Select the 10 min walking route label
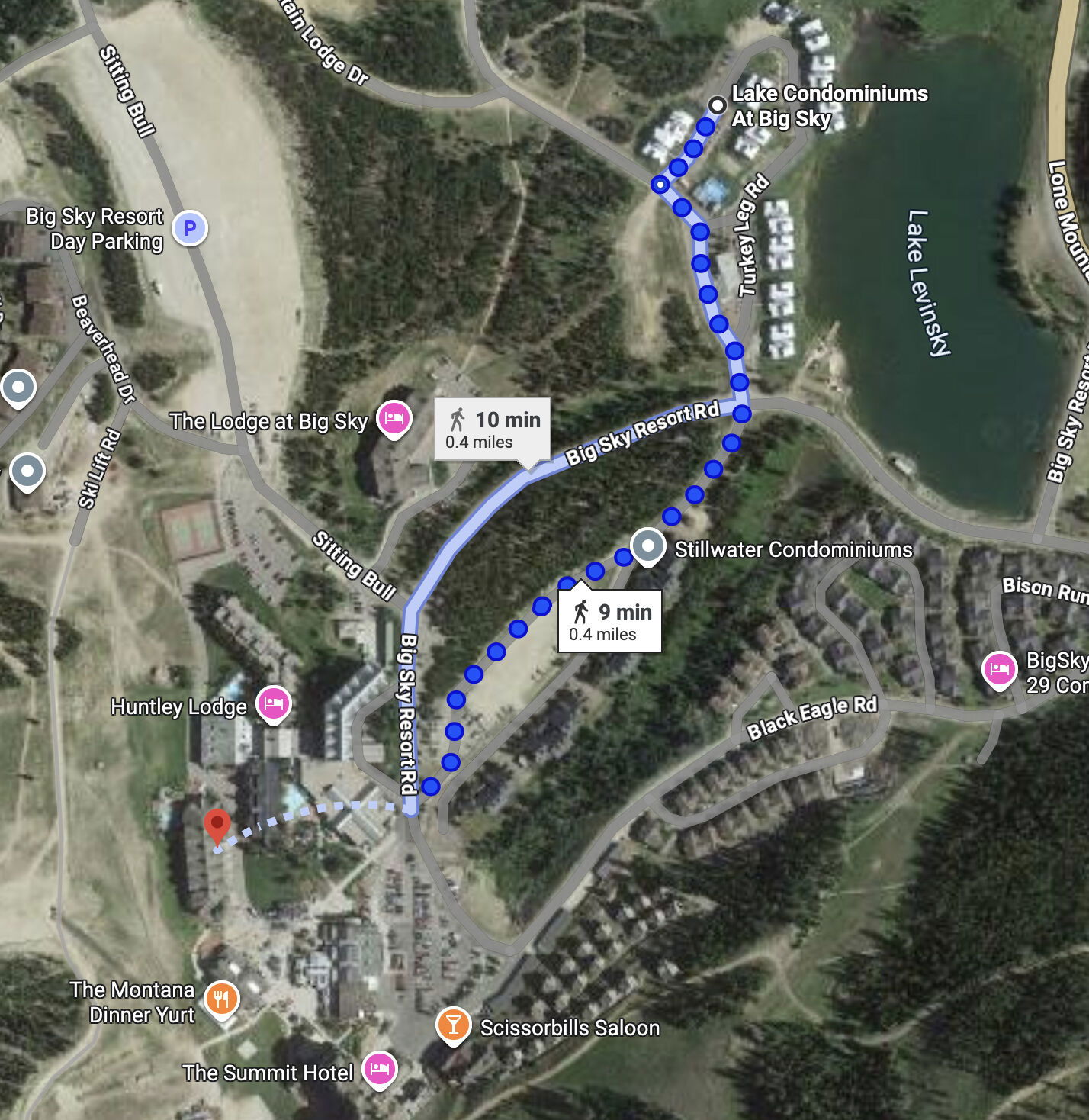The width and height of the screenshot is (1089, 1120). (493, 429)
